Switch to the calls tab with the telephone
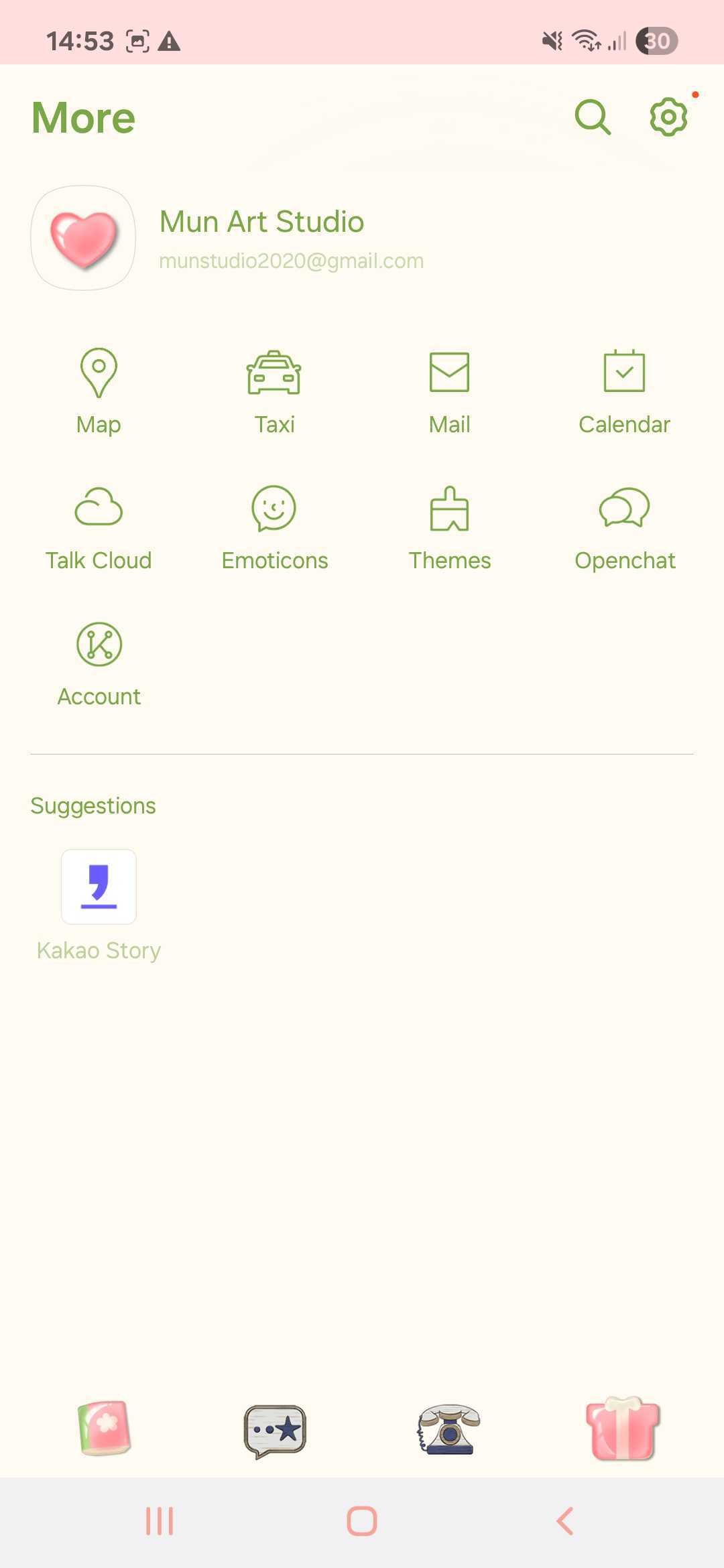The image size is (724, 1568). tap(449, 1429)
